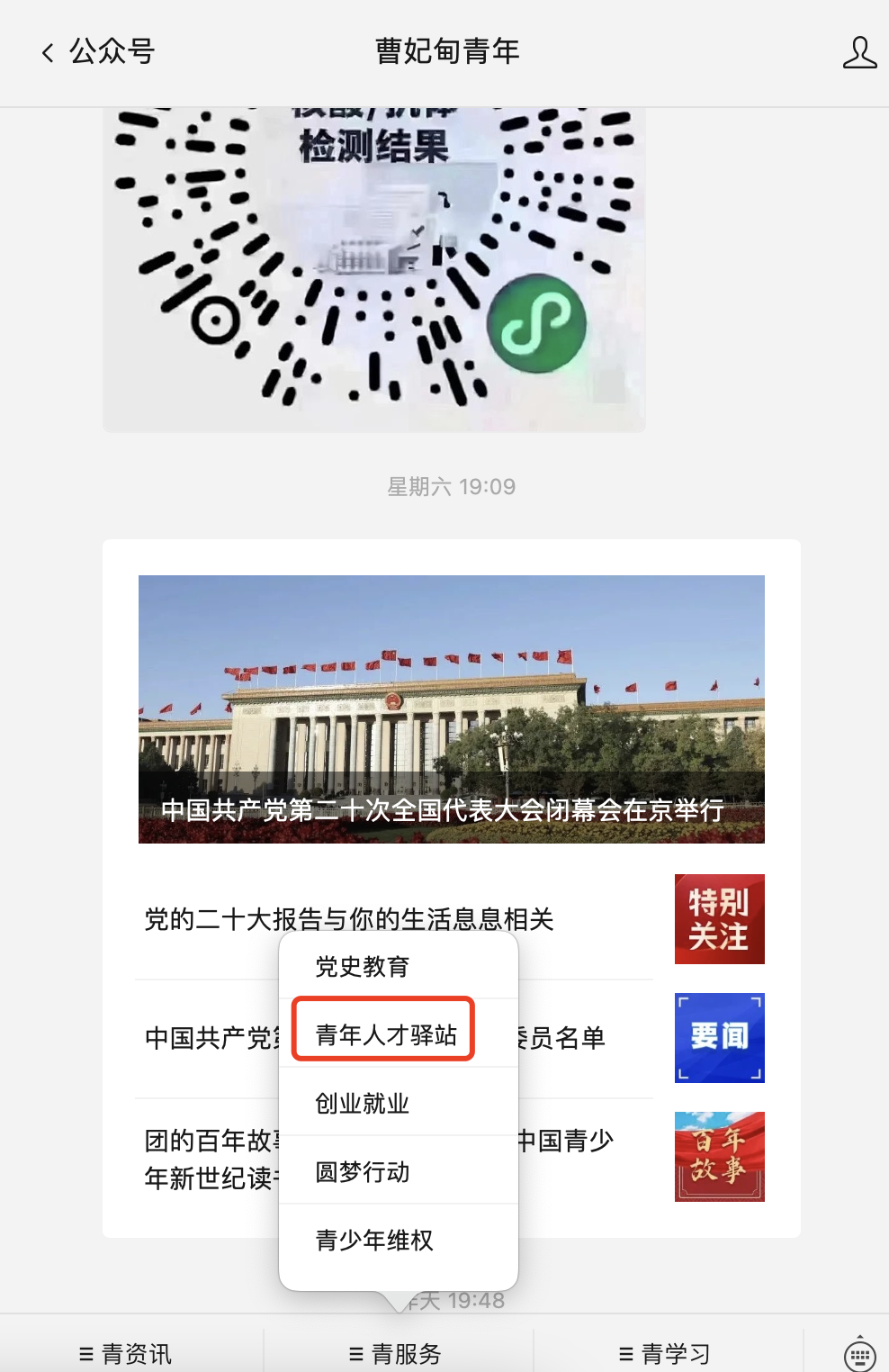This screenshot has height=1372, width=889.
Task: Open the 青资讯 bottom menu
Action: pos(126,1353)
